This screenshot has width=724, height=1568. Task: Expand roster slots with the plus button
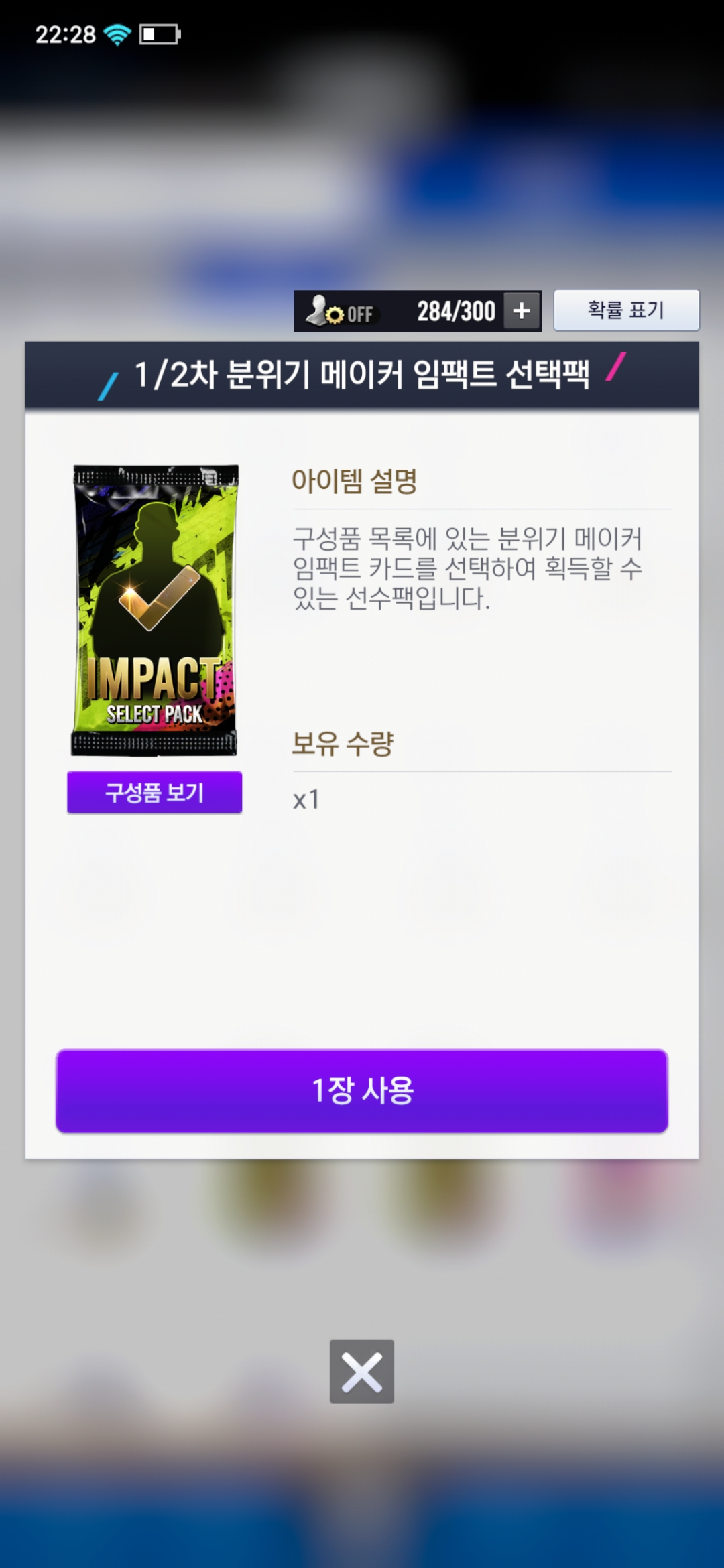pos(522,311)
